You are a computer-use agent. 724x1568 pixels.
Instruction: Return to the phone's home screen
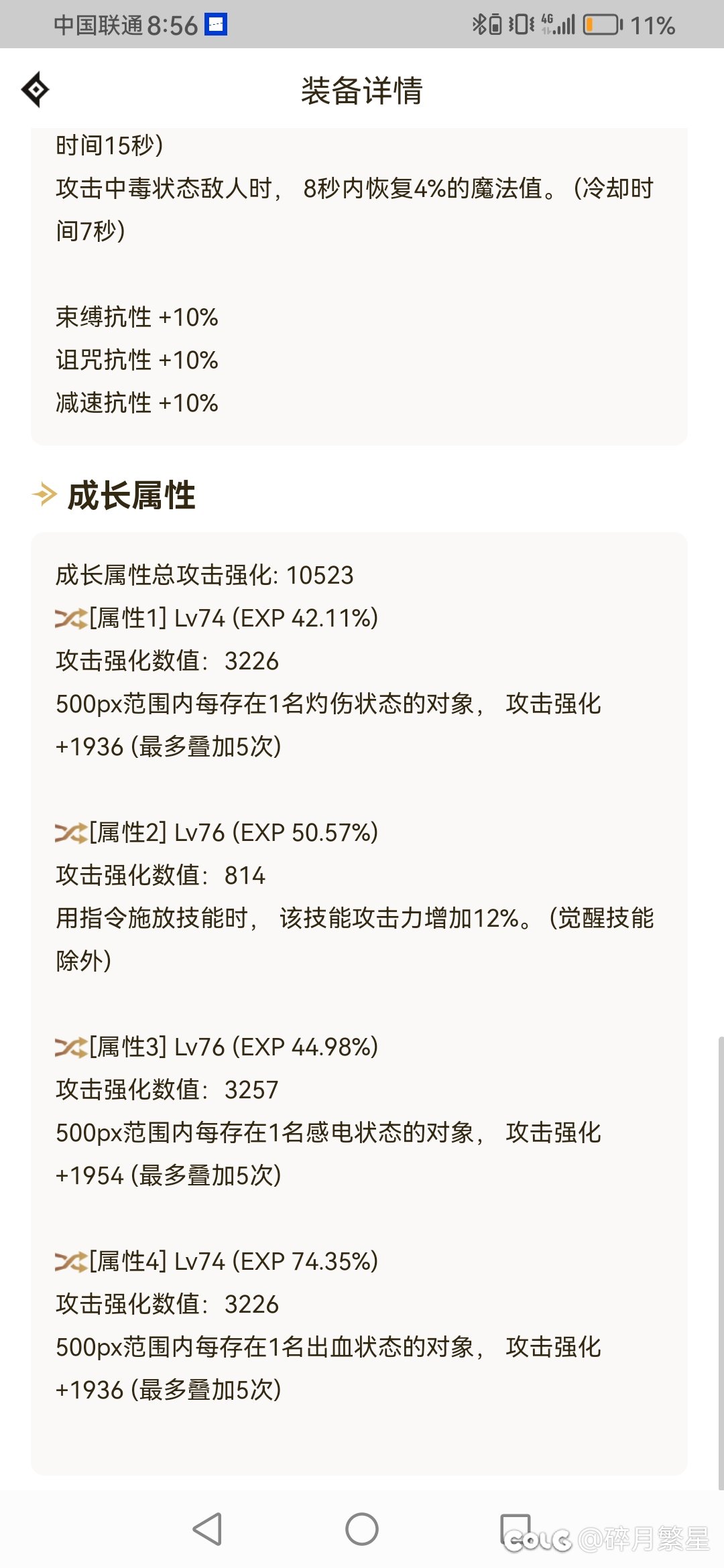pos(362,1529)
